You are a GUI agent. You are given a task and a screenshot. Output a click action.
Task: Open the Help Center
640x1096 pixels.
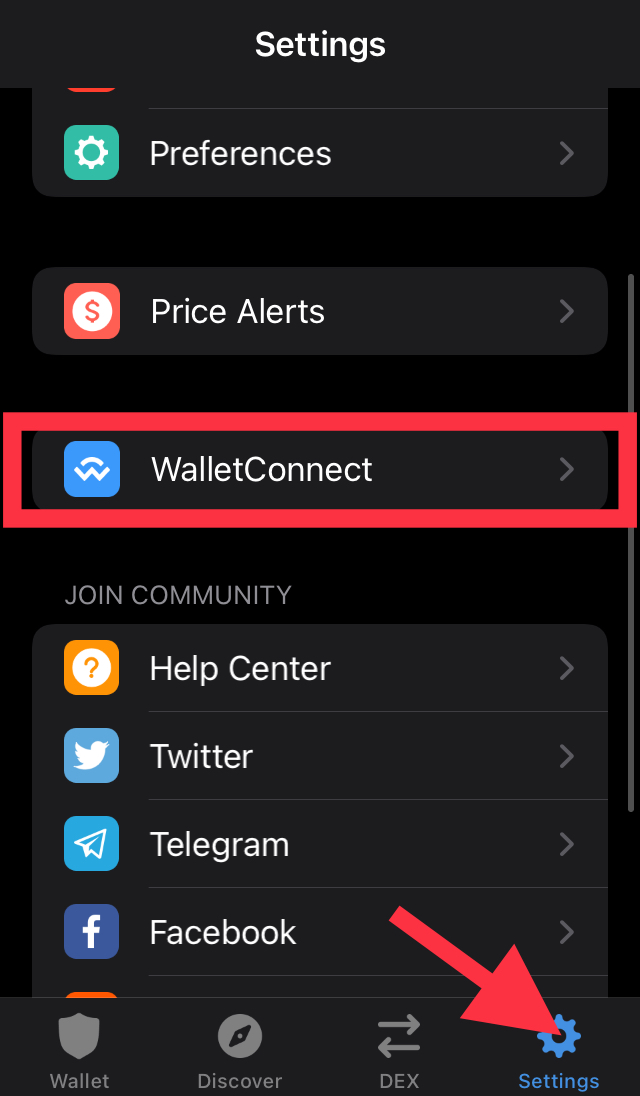pos(320,668)
